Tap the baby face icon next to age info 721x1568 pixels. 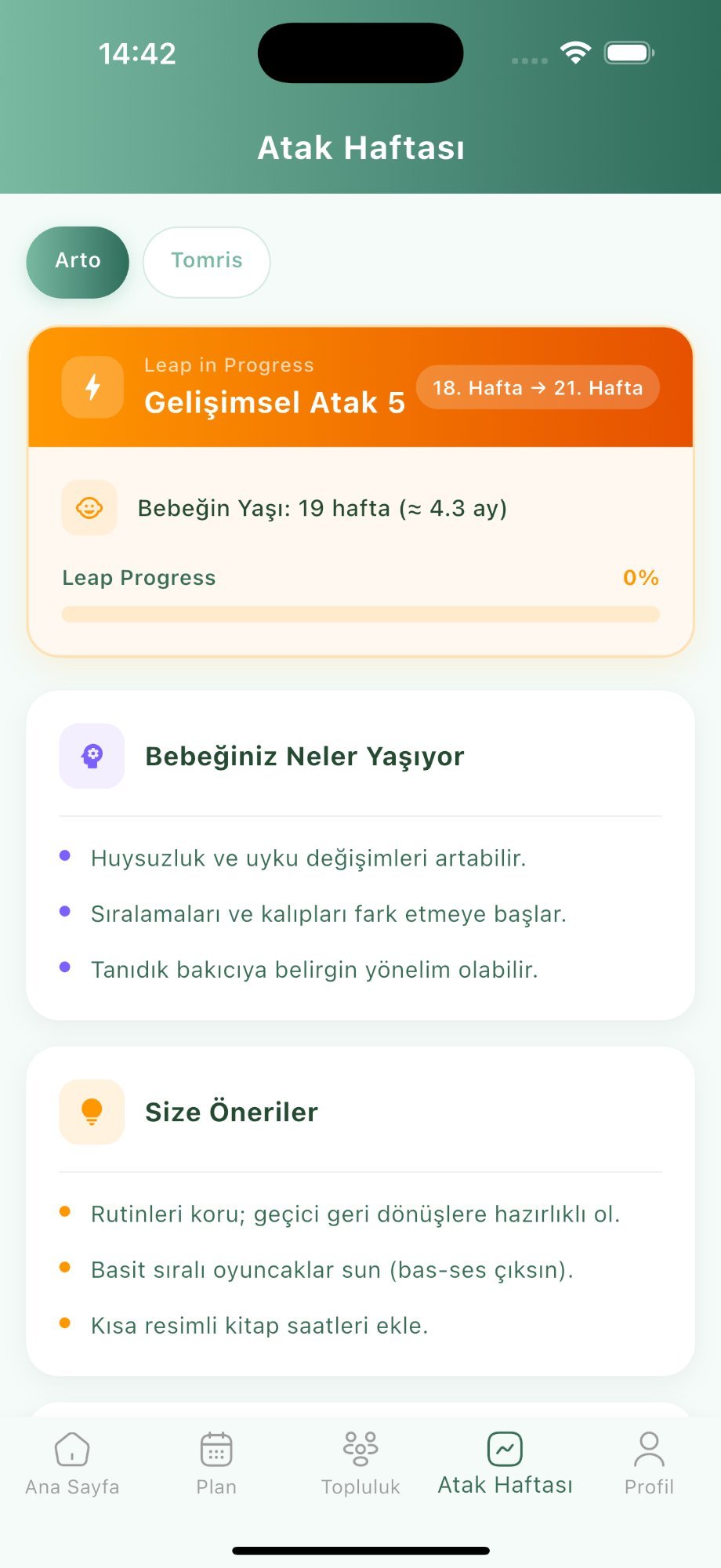coord(89,507)
